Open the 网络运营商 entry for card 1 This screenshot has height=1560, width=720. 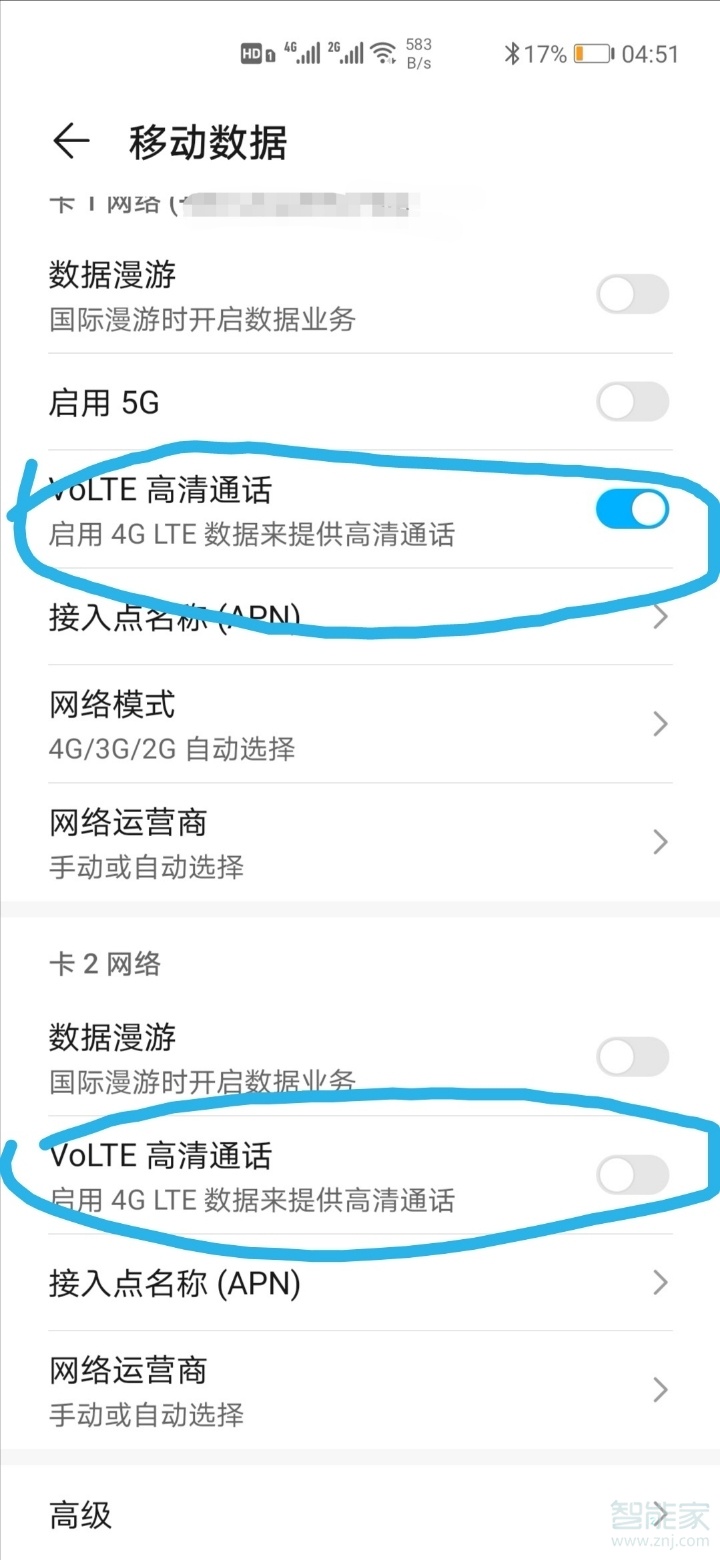(x=360, y=841)
